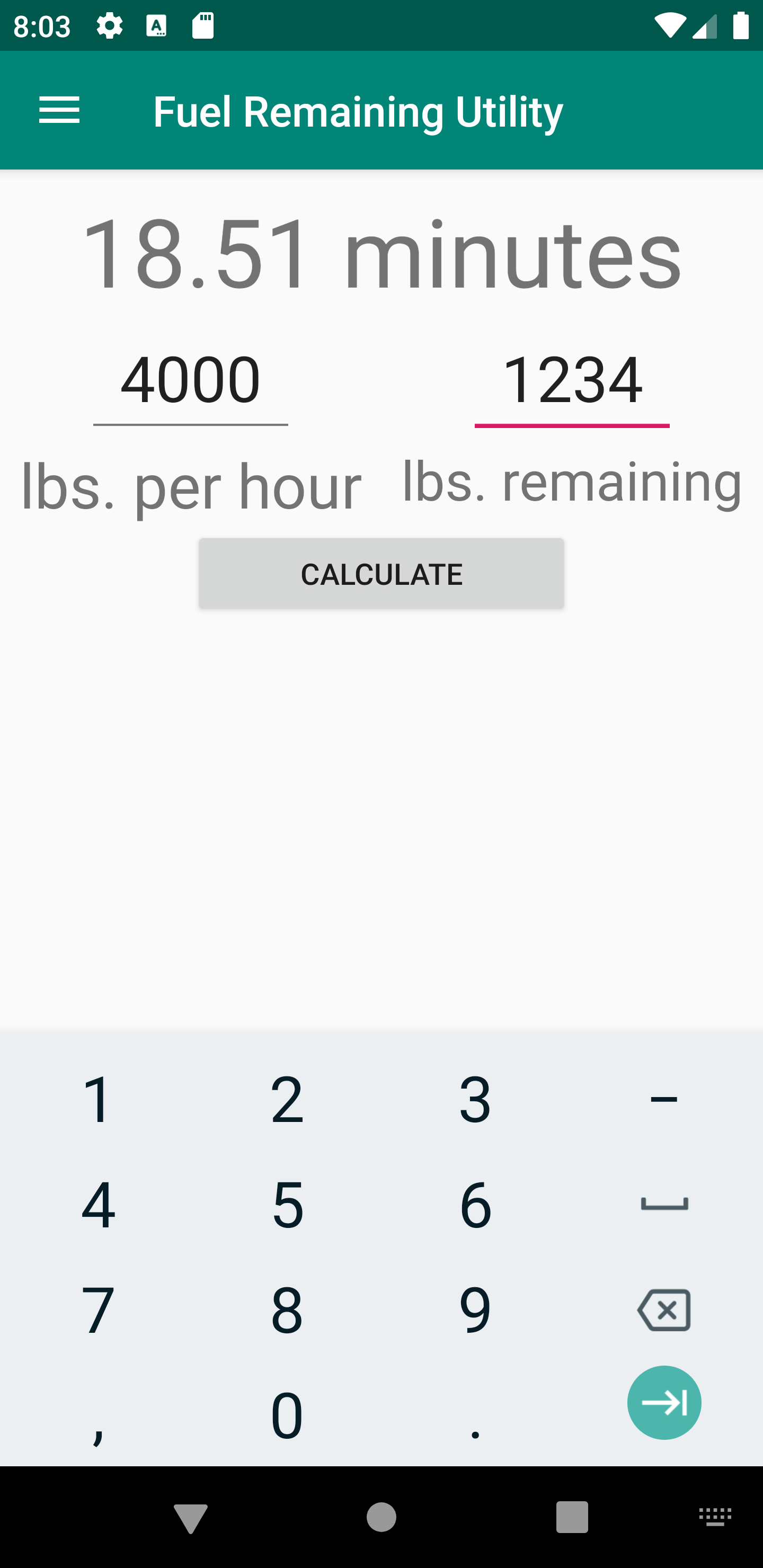Edit the lbs. per hour field
763x1568 pixels.
point(191,380)
